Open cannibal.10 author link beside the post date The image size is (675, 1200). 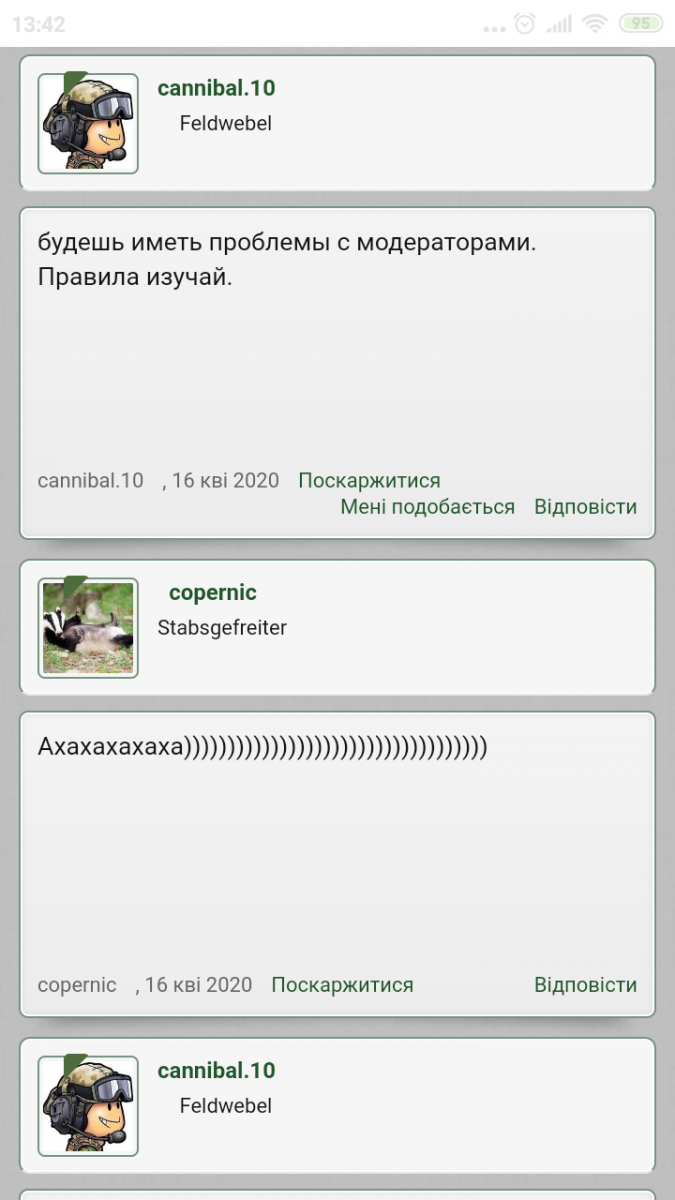(x=90, y=481)
